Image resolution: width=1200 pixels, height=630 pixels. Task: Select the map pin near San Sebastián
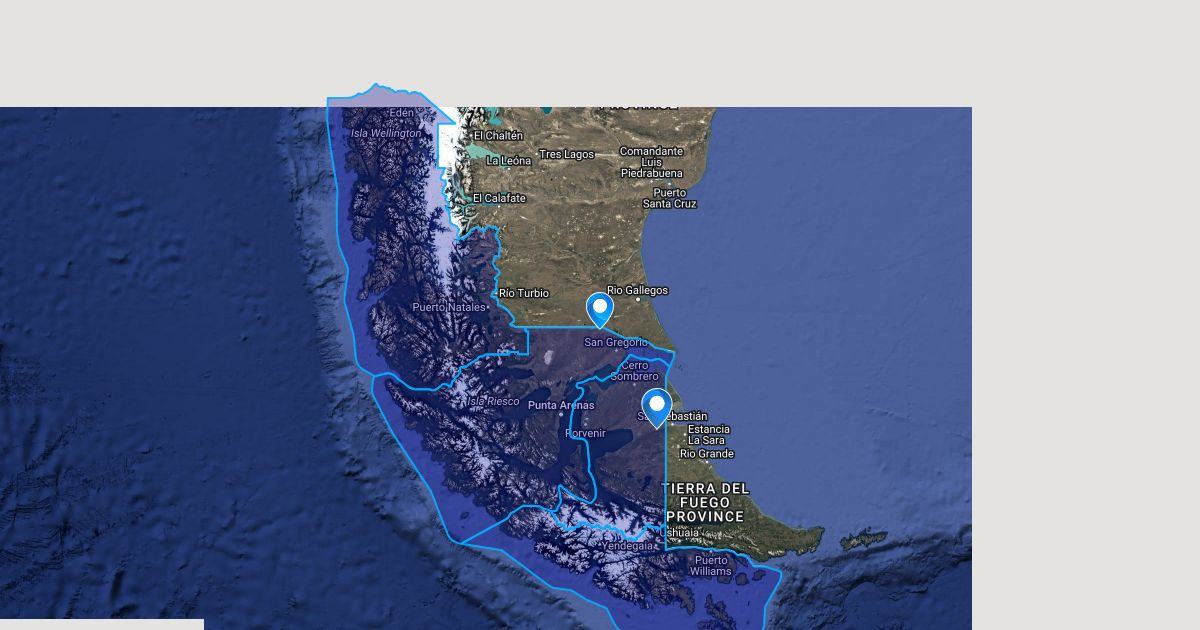tap(656, 406)
